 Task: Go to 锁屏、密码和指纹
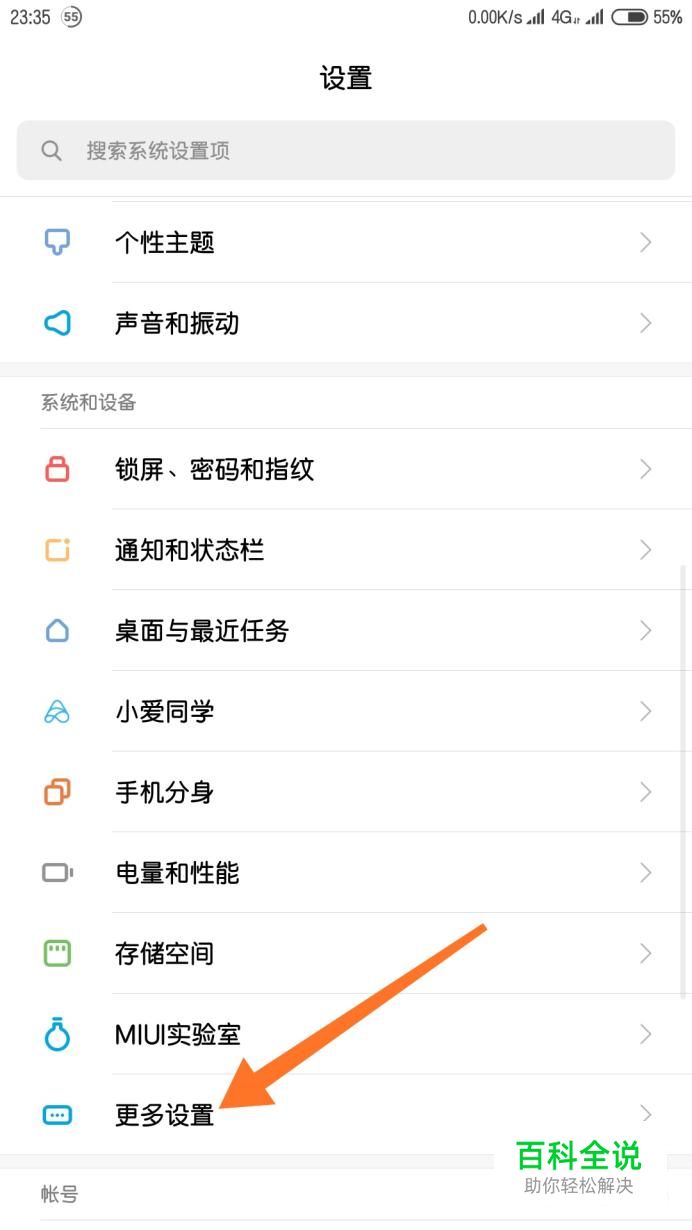coord(346,470)
